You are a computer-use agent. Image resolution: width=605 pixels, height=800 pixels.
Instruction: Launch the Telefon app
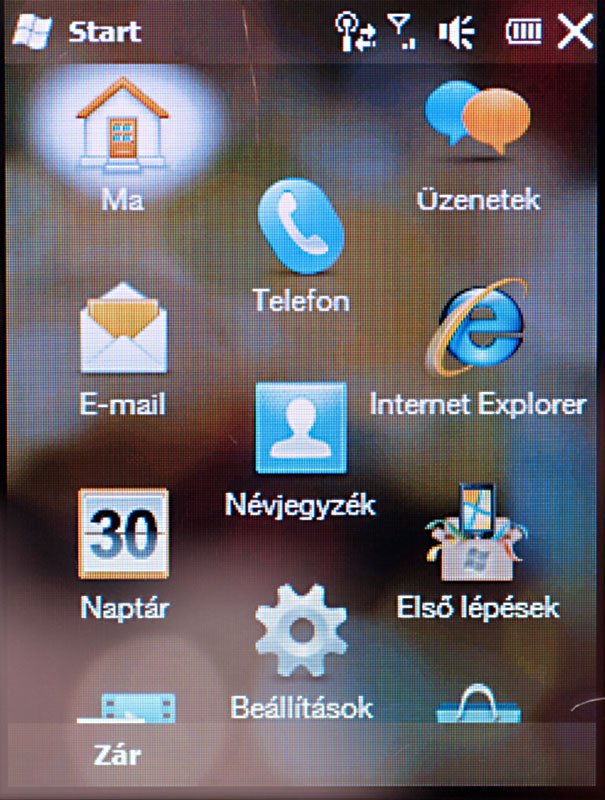(301, 227)
